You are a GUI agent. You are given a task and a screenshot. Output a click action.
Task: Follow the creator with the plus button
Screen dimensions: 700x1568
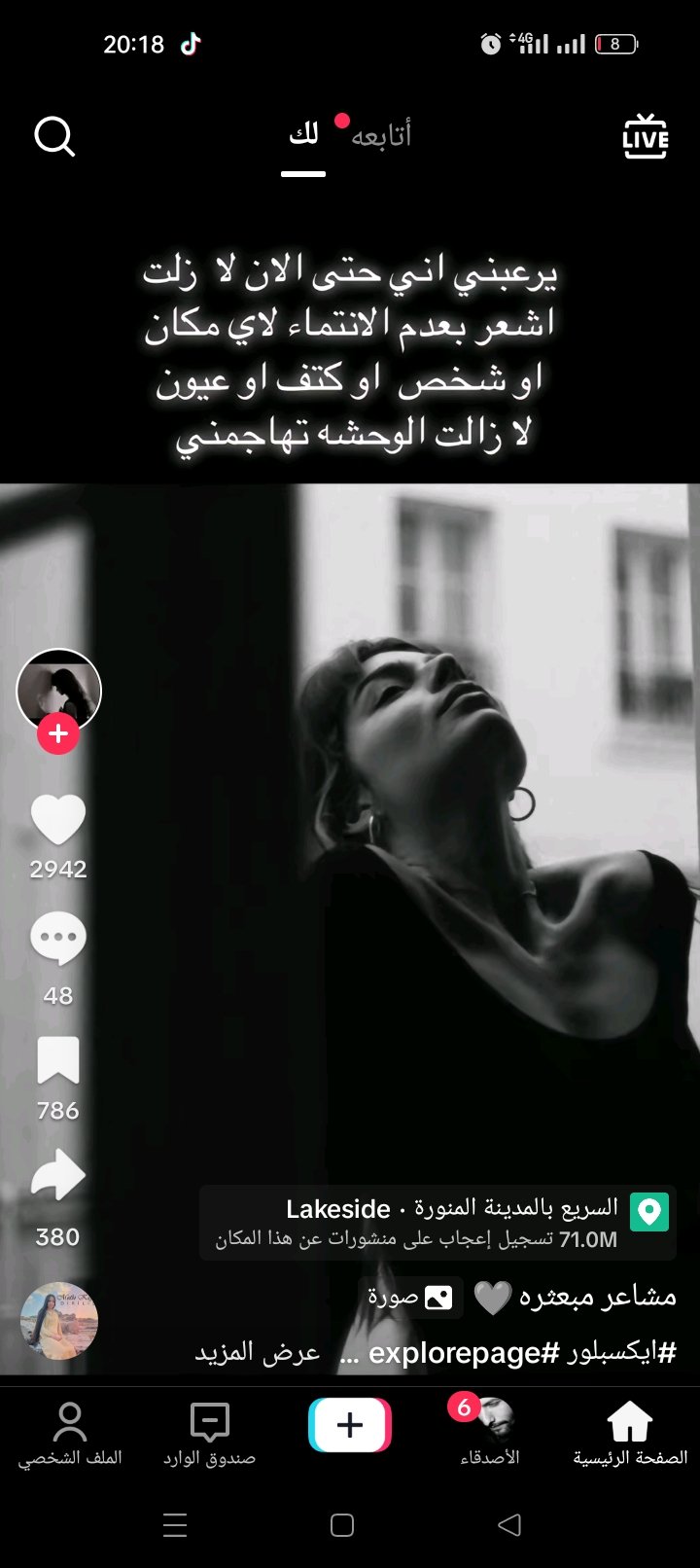[x=58, y=734]
